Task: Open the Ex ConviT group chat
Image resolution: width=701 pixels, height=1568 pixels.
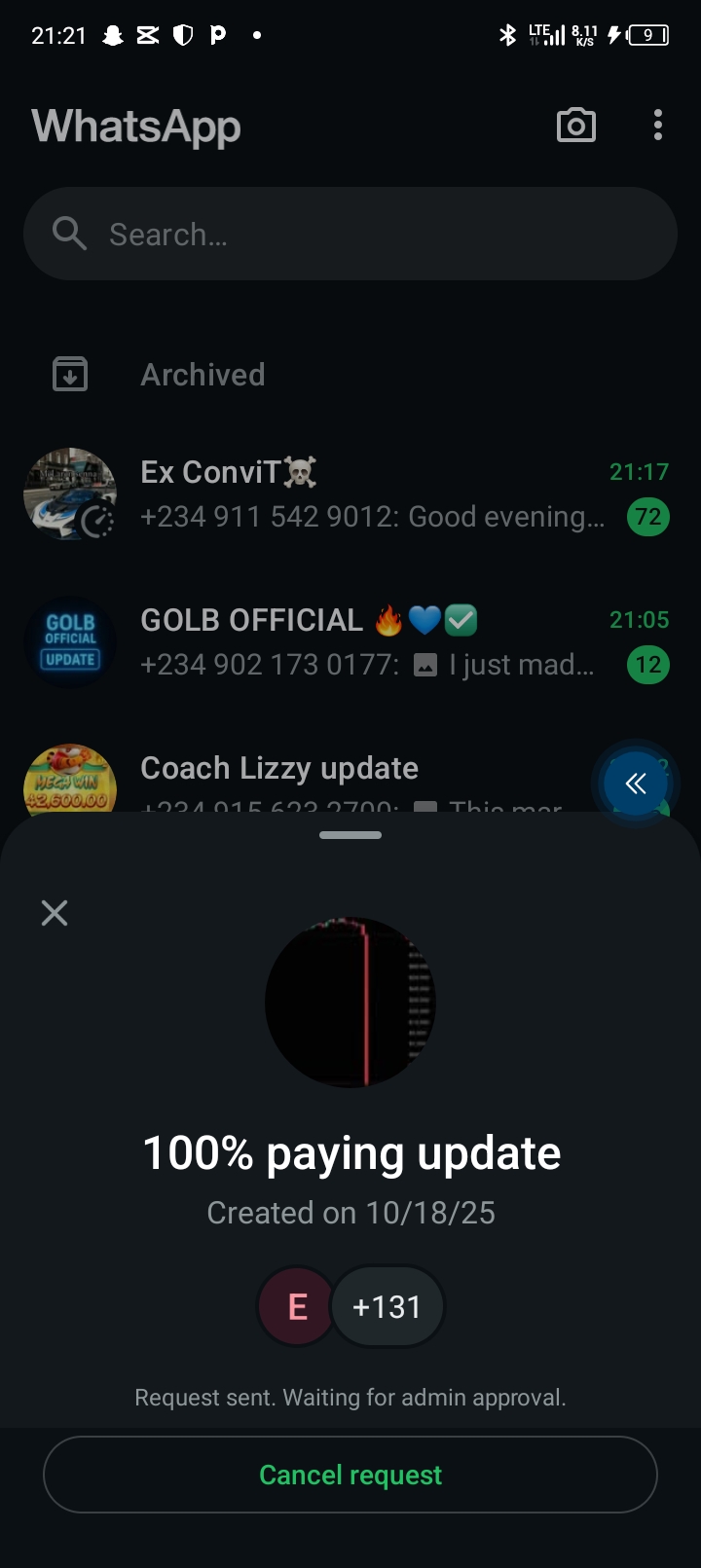Action: pyautogui.click(x=370, y=494)
